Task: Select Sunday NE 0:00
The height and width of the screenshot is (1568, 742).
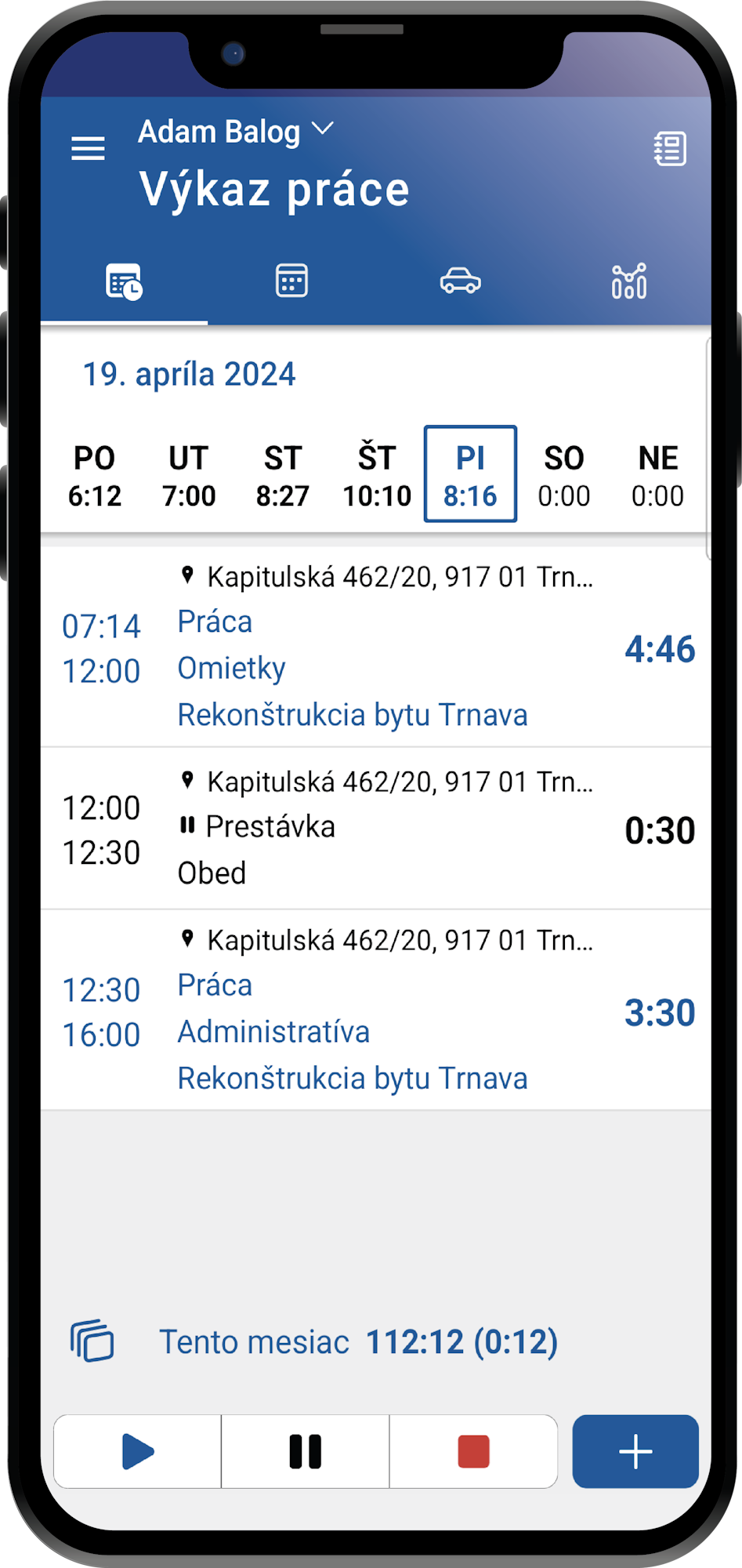Action: pos(658,475)
